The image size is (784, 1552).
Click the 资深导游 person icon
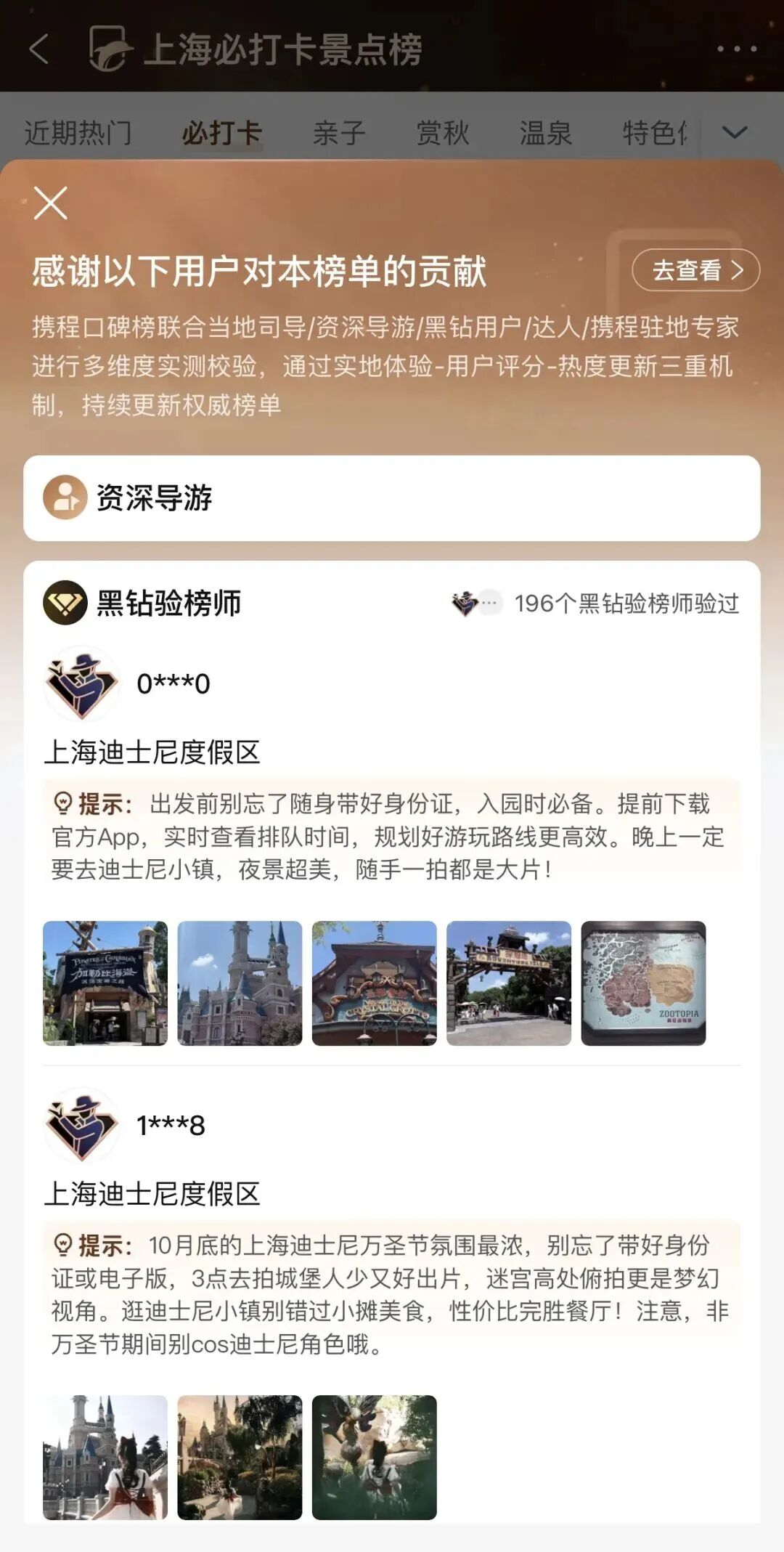click(65, 498)
